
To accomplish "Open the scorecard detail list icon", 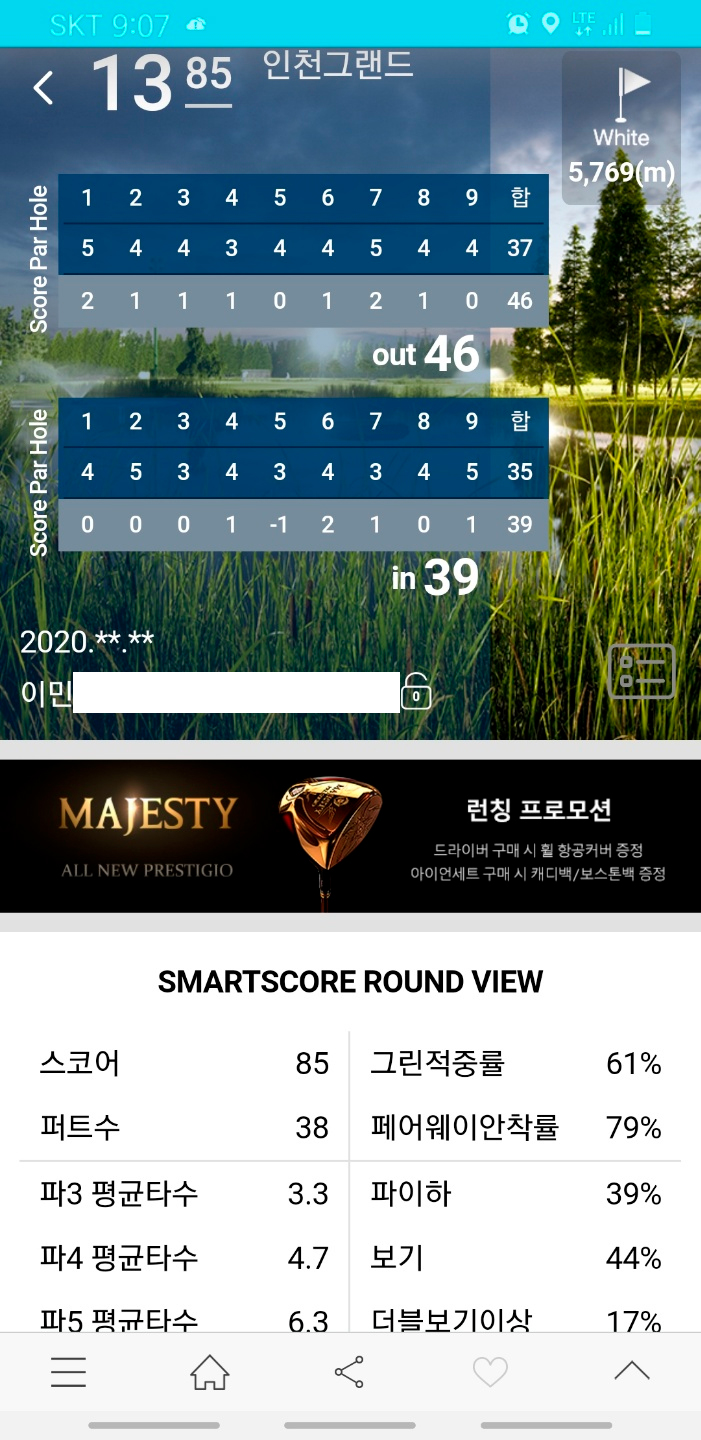I will click(642, 671).
